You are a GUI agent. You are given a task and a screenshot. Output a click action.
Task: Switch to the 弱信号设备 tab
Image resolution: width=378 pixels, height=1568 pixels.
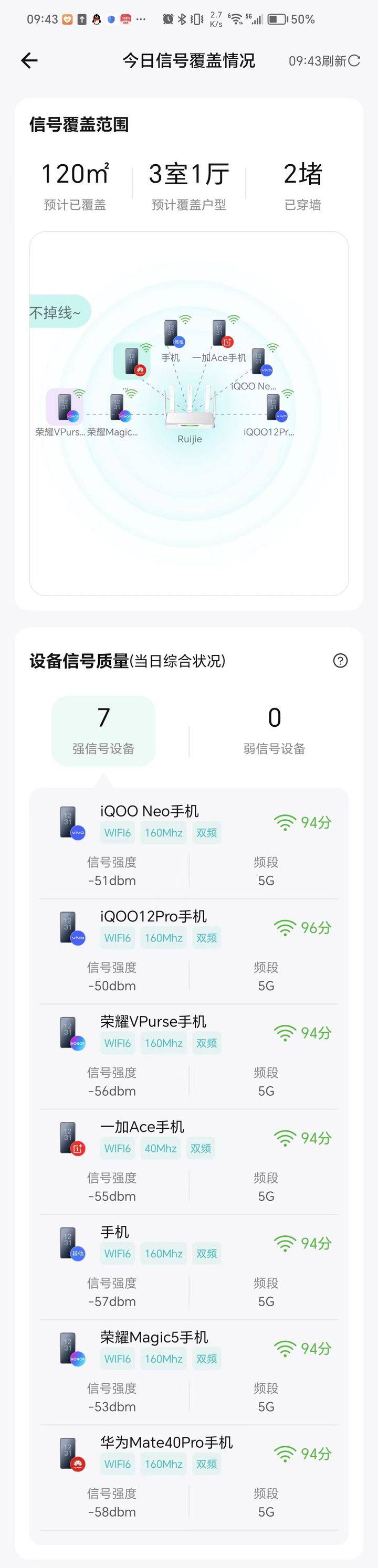point(274,730)
